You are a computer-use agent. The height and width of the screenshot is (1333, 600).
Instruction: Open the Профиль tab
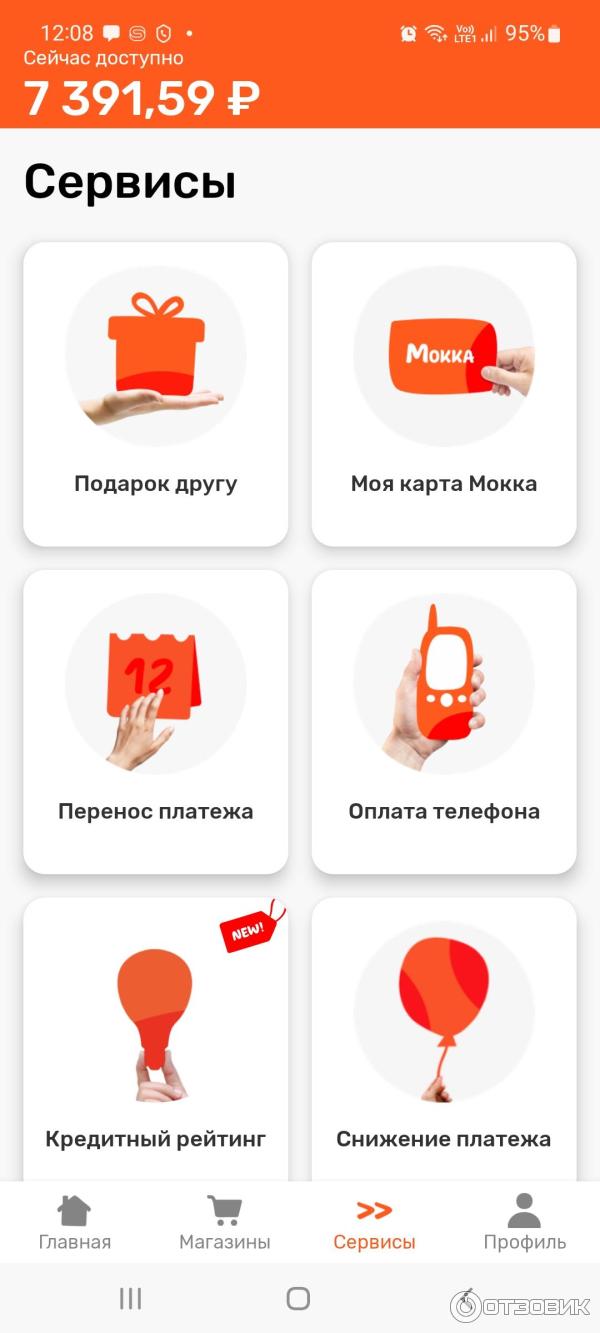(x=524, y=1223)
